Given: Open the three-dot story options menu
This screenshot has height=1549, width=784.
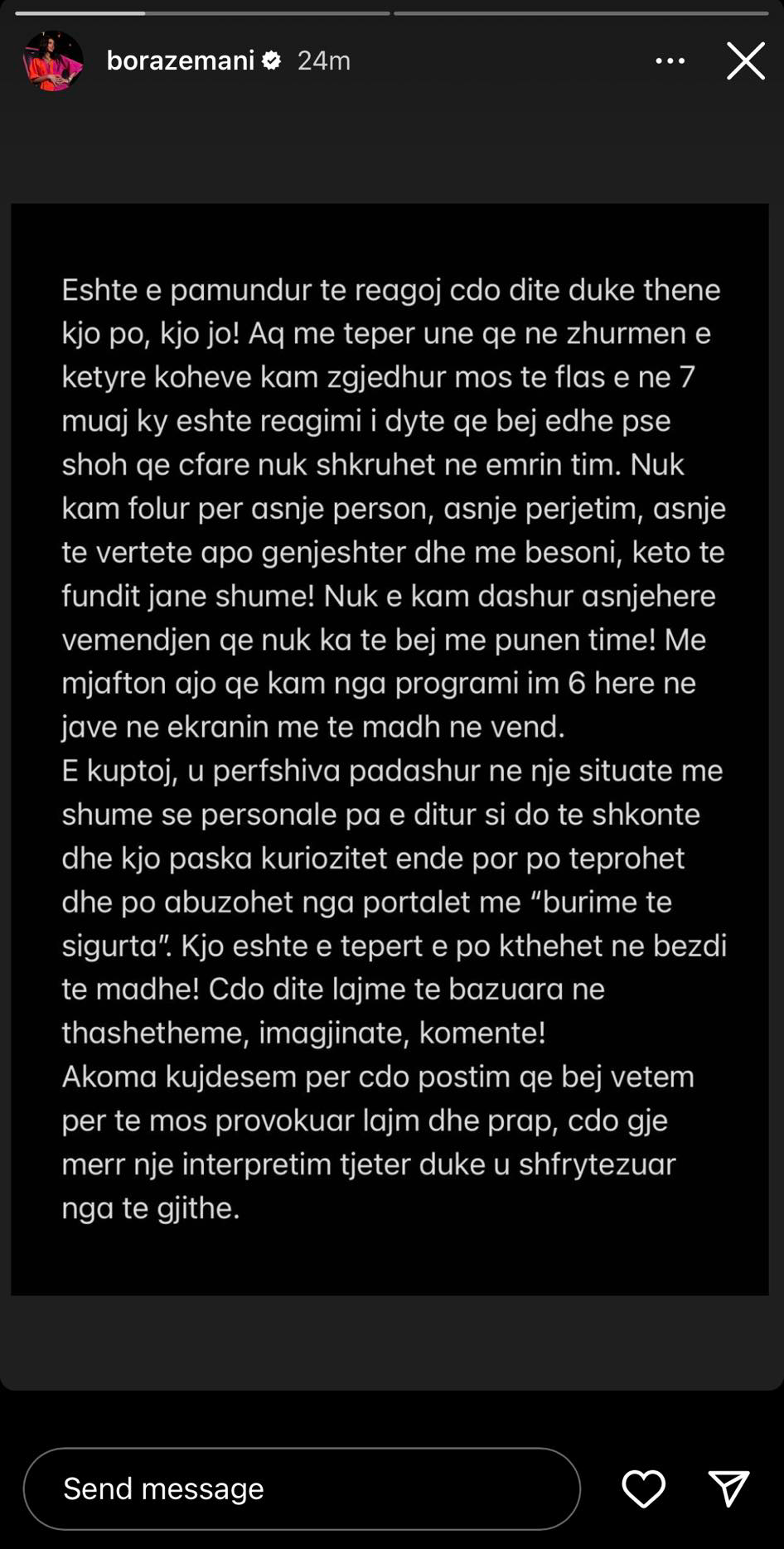Looking at the screenshot, I should point(670,61).
